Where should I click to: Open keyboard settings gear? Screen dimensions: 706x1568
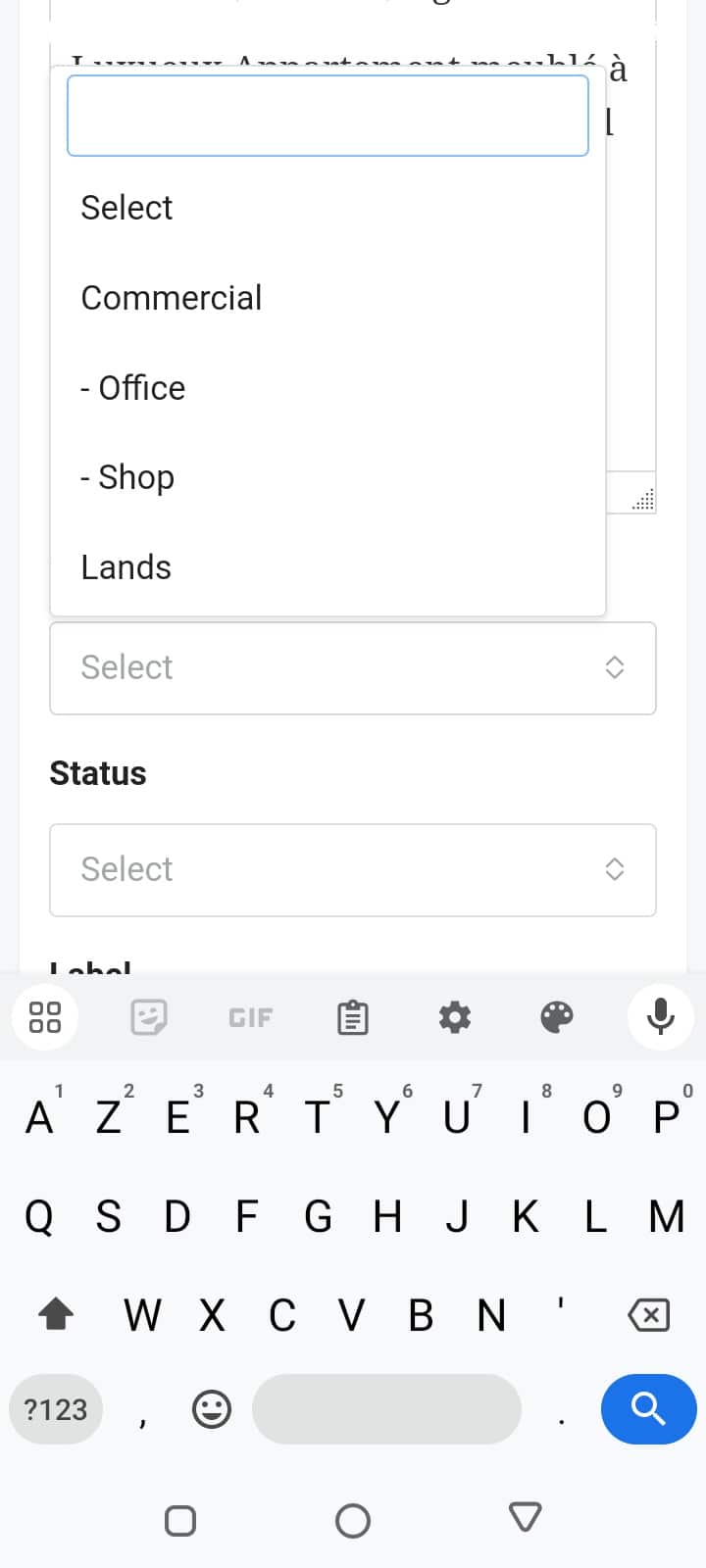455,1017
